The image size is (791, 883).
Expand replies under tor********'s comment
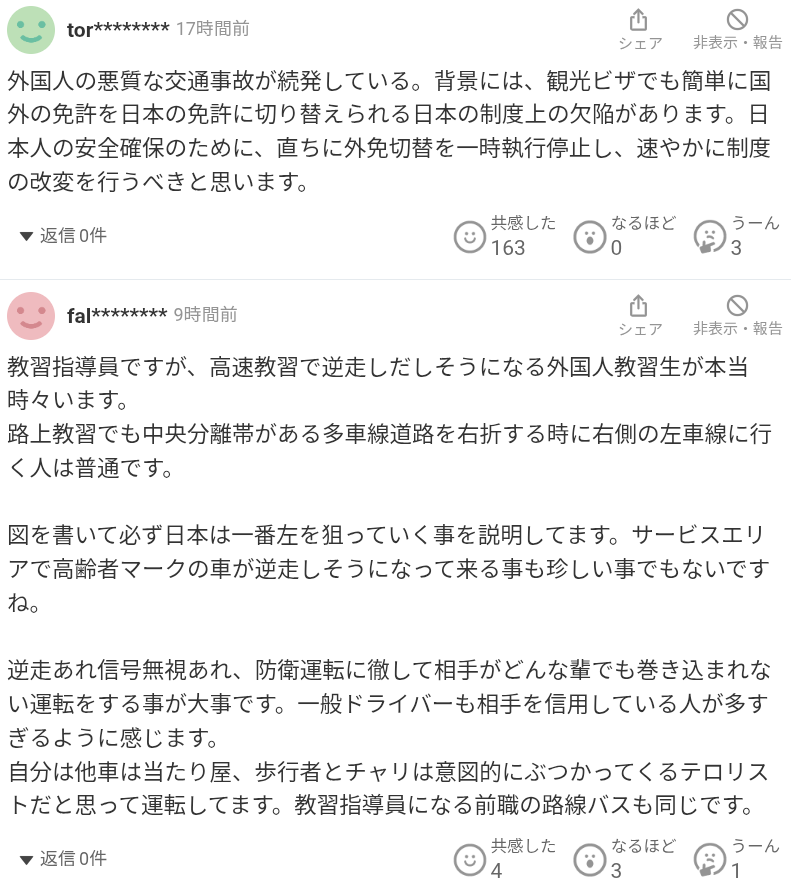[x=63, y=236]
